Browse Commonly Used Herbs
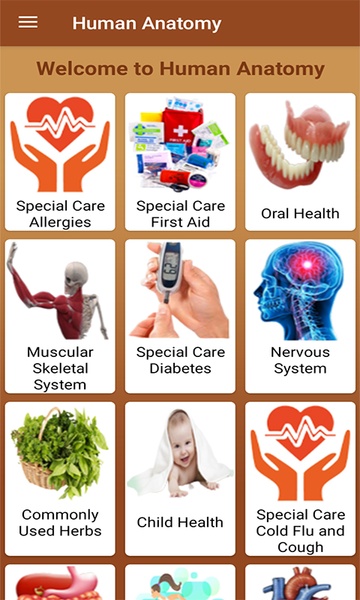This screenshot has width=360, height=600. coord(60,479)
